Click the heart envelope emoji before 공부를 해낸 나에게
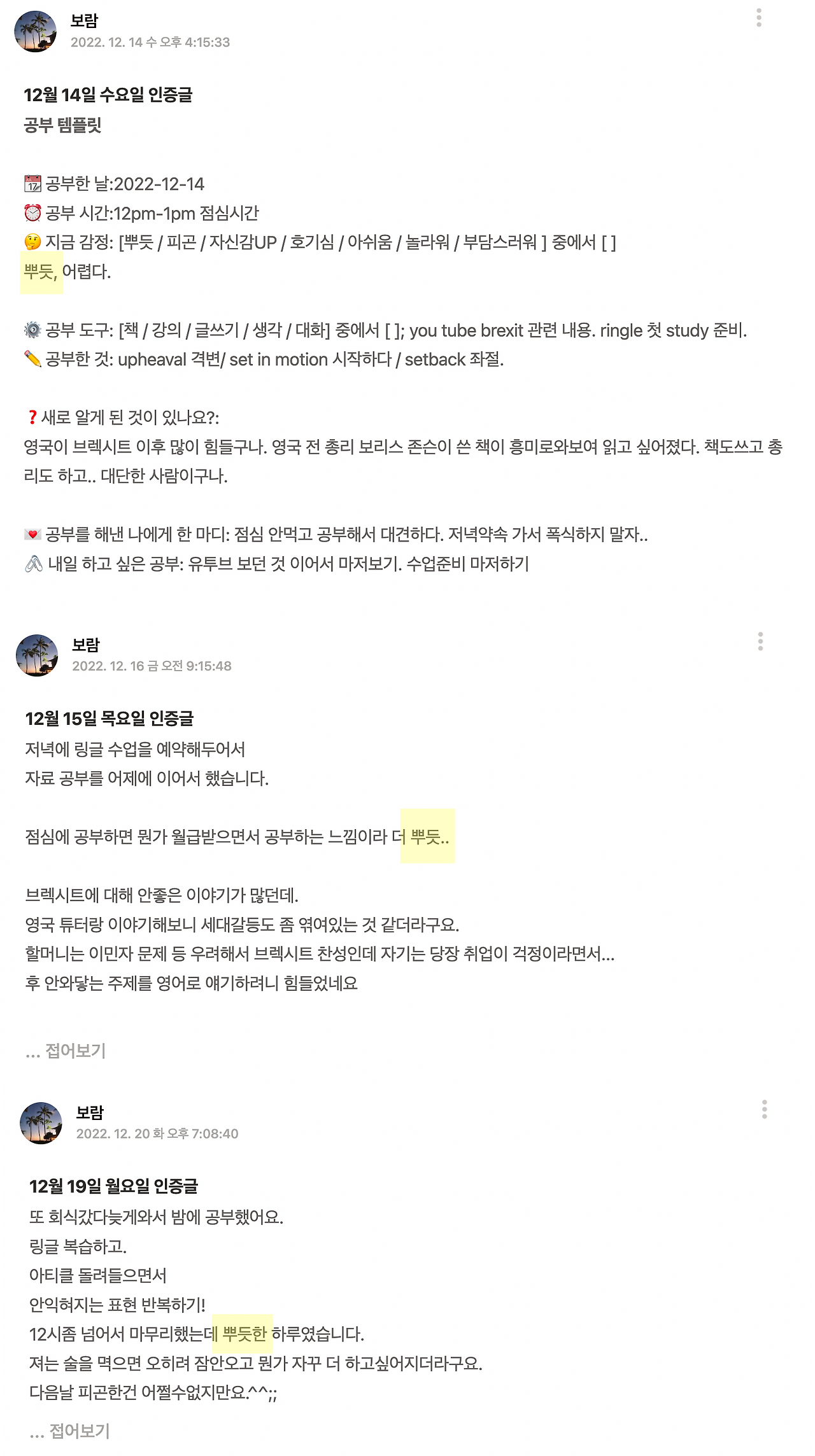This screenshot has width=815, height=1456. click(32, 535)
